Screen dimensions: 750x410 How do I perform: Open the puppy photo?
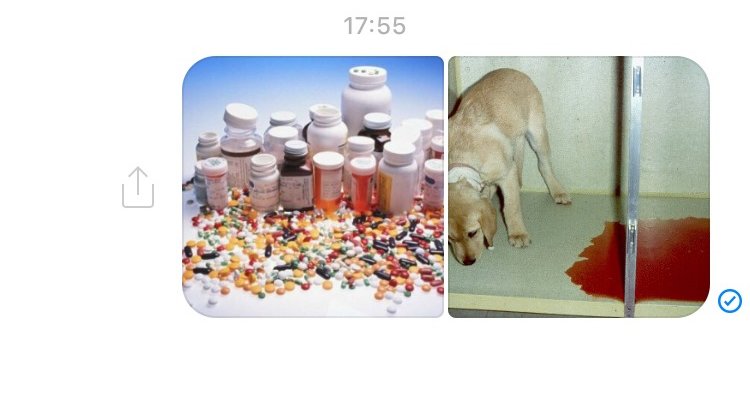click(578, 187)
